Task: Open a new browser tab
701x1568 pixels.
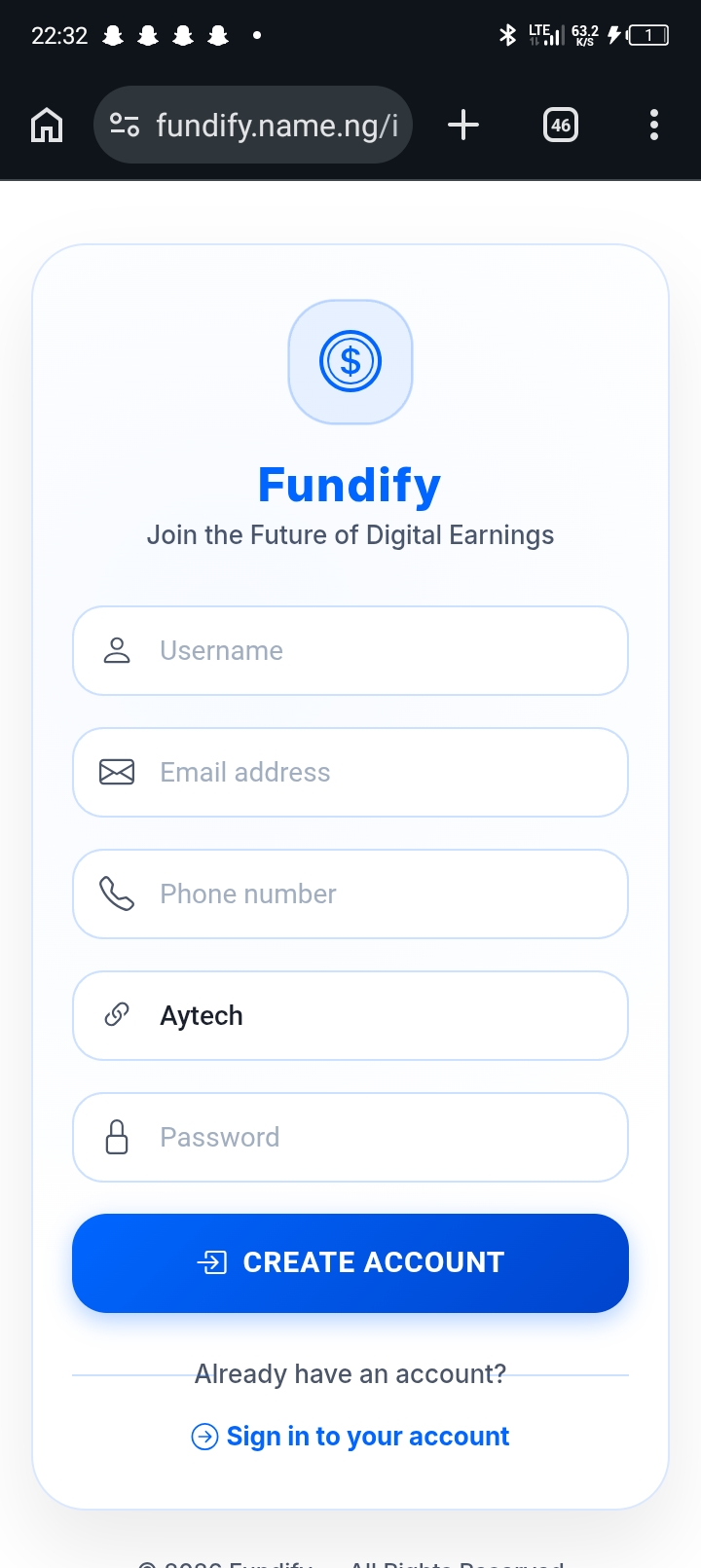Action: [463, 125]
